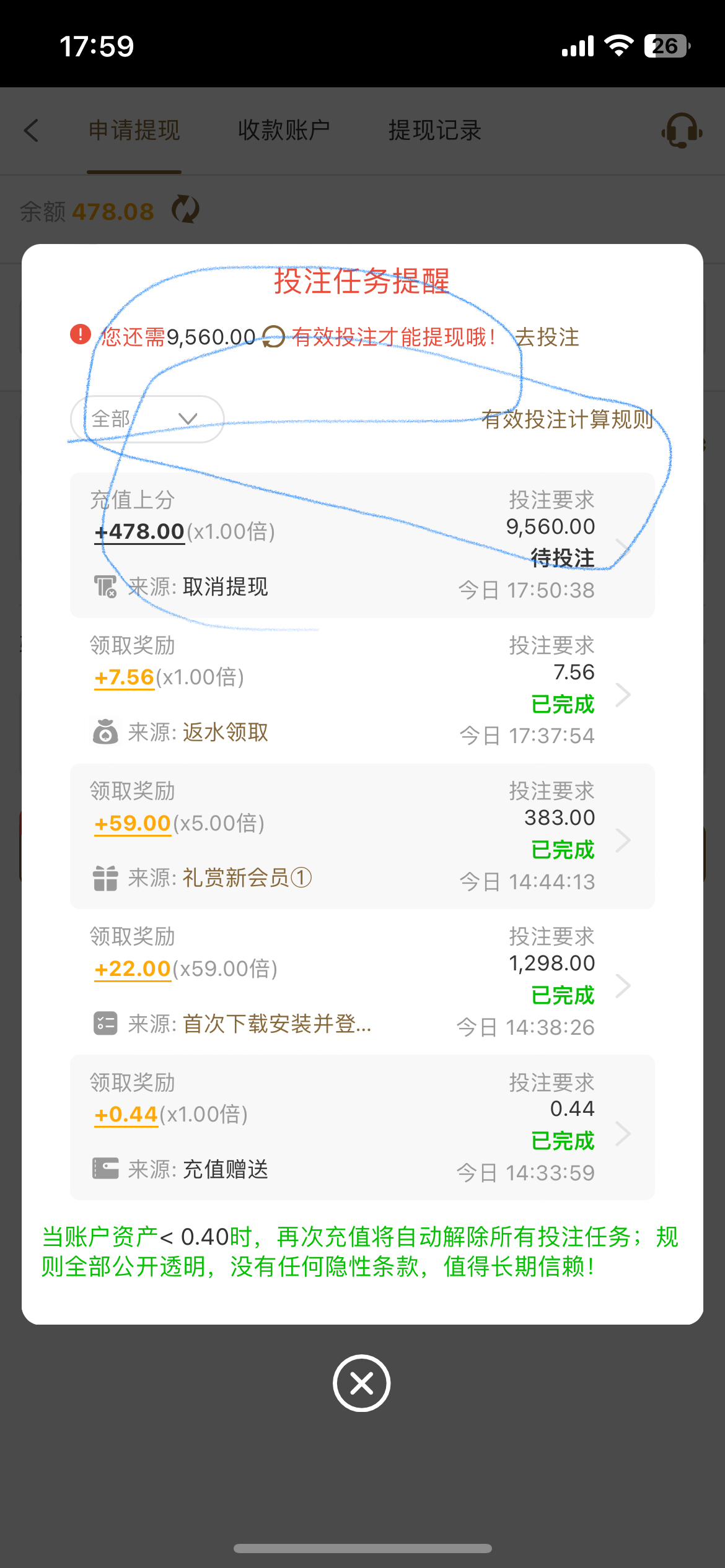This screenshot has width=725, height=1568.
Task: Open the 充值上分 +478.00 task row
Action: 362,545
